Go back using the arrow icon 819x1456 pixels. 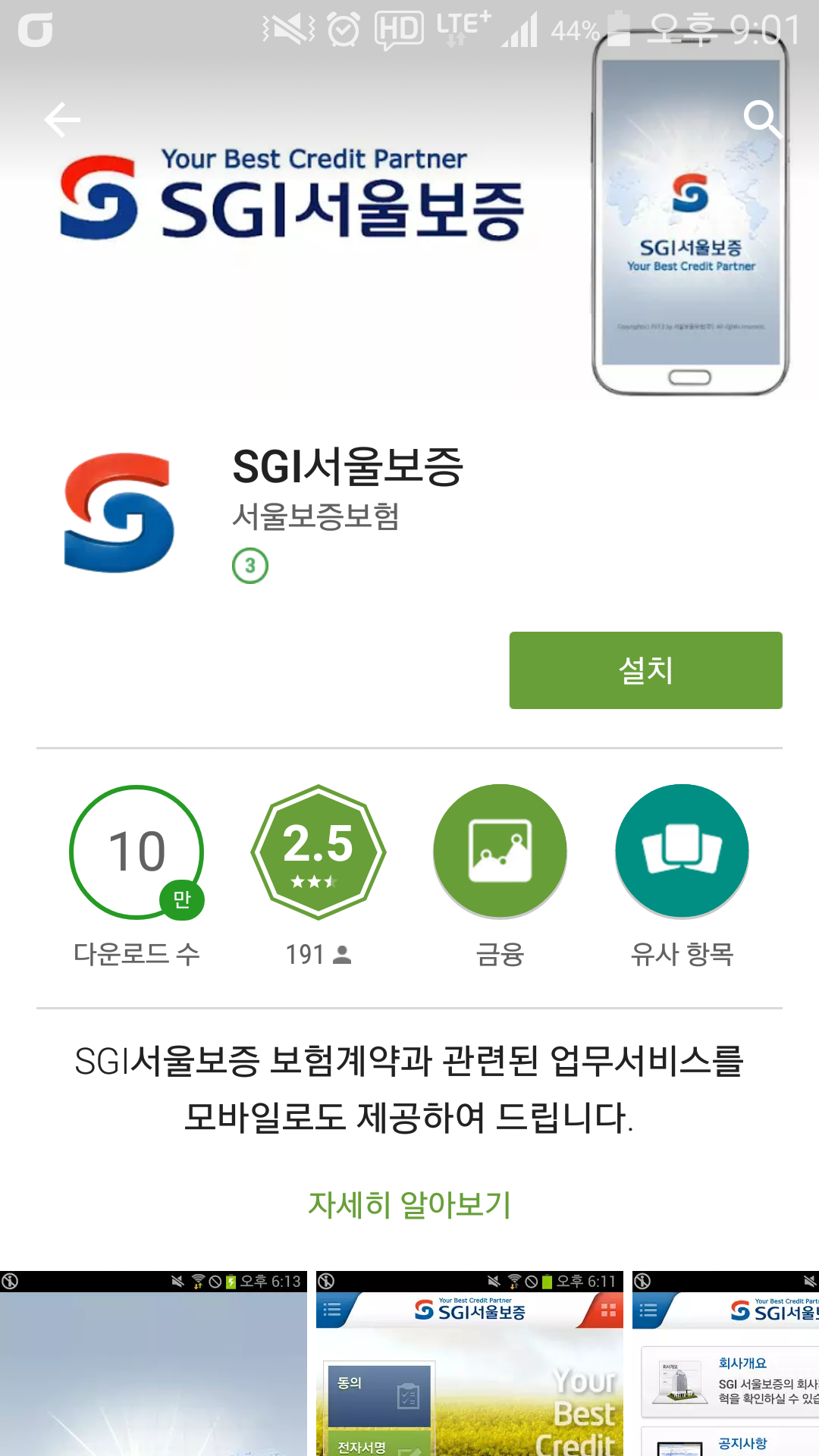point(62,119)
